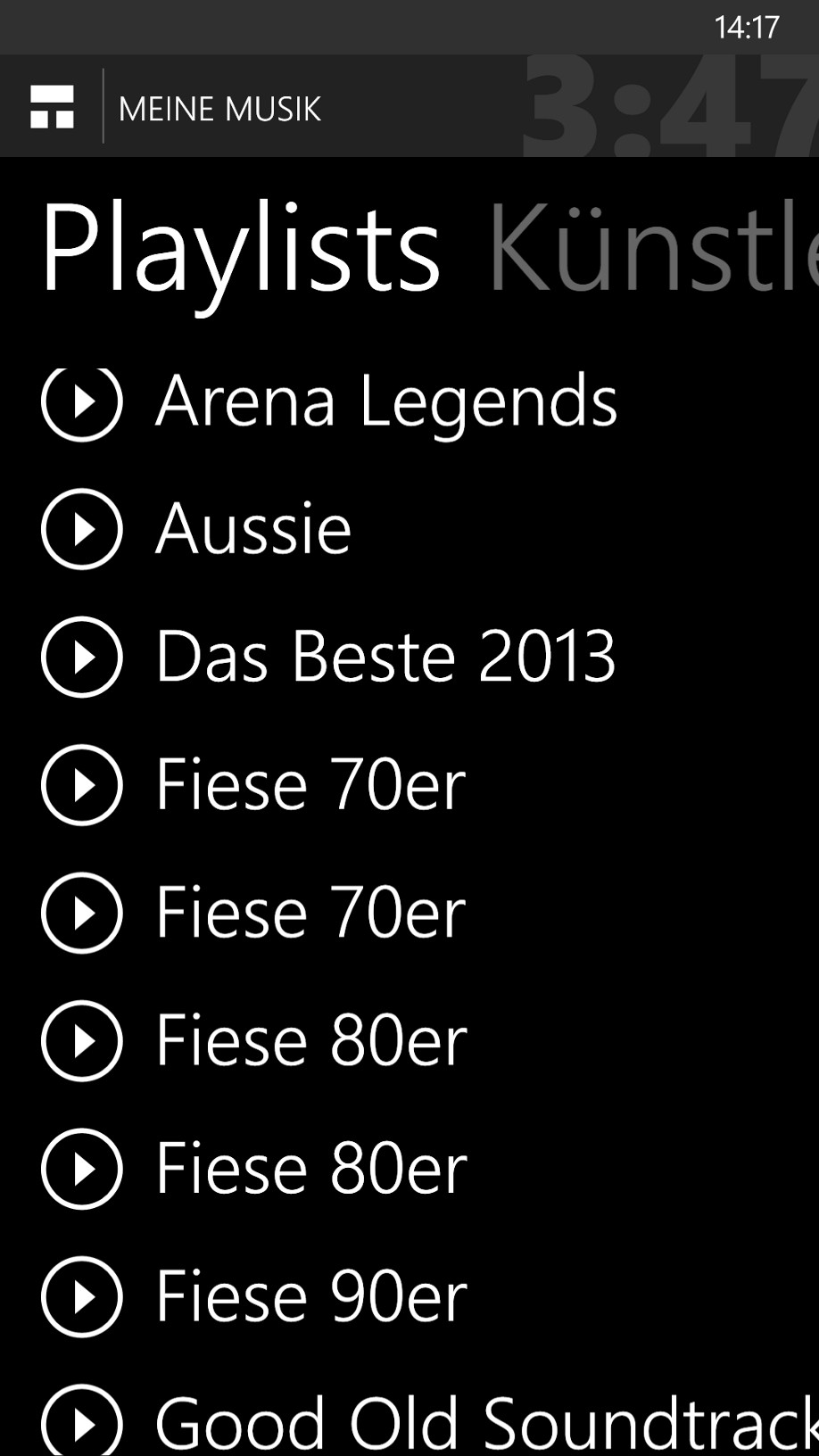The width and height of the screenshot is (819, 1456).
Task: Open the Fiese 90er playlist
Action: coord(311,1296)
